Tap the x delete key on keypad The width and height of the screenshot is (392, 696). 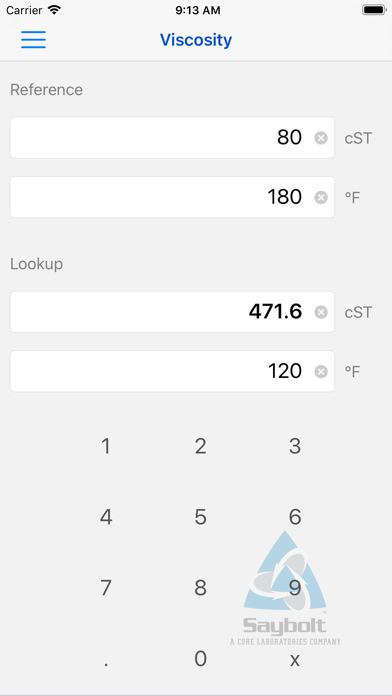pyautogui.click(x=295, y=660)
